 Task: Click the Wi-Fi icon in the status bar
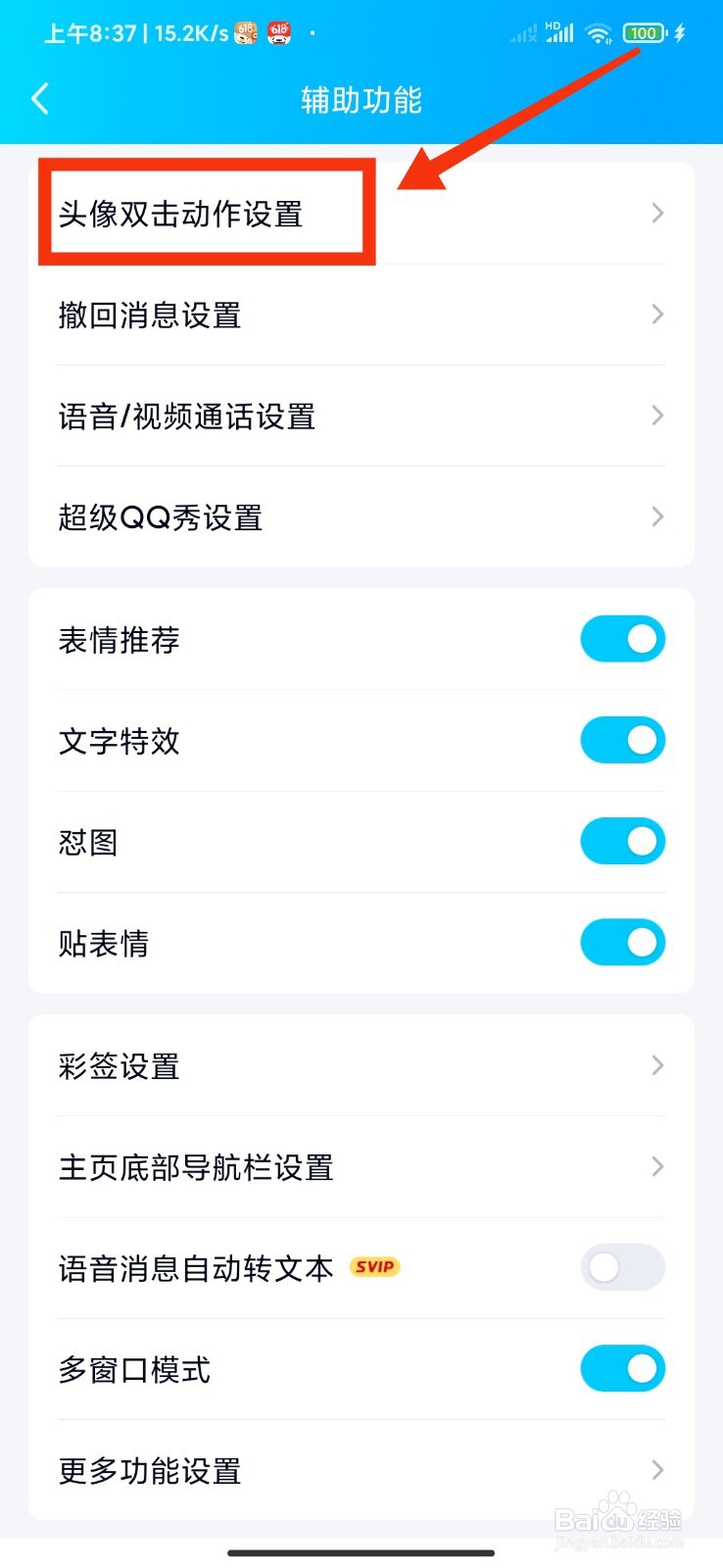[597, 32]
